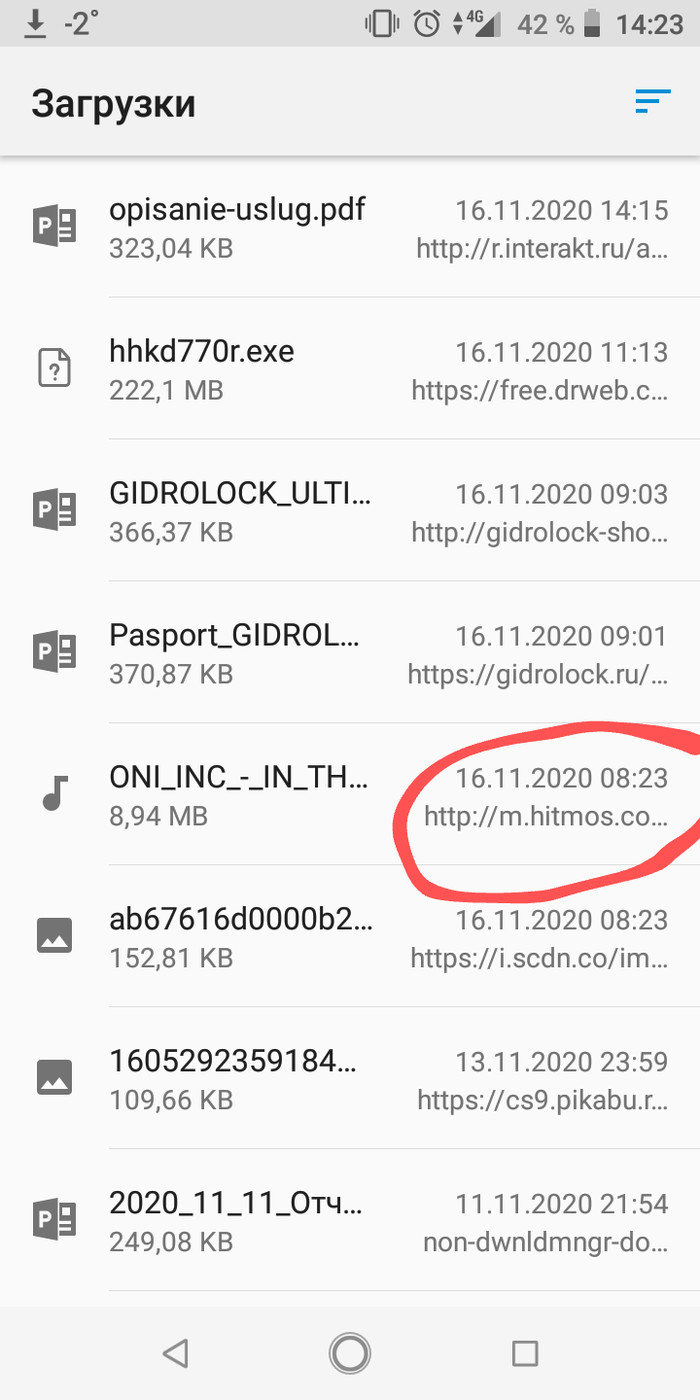Open the sort options icon
Image resolution: width=700 pixels, height=1400 pixels.
[651, 101]
